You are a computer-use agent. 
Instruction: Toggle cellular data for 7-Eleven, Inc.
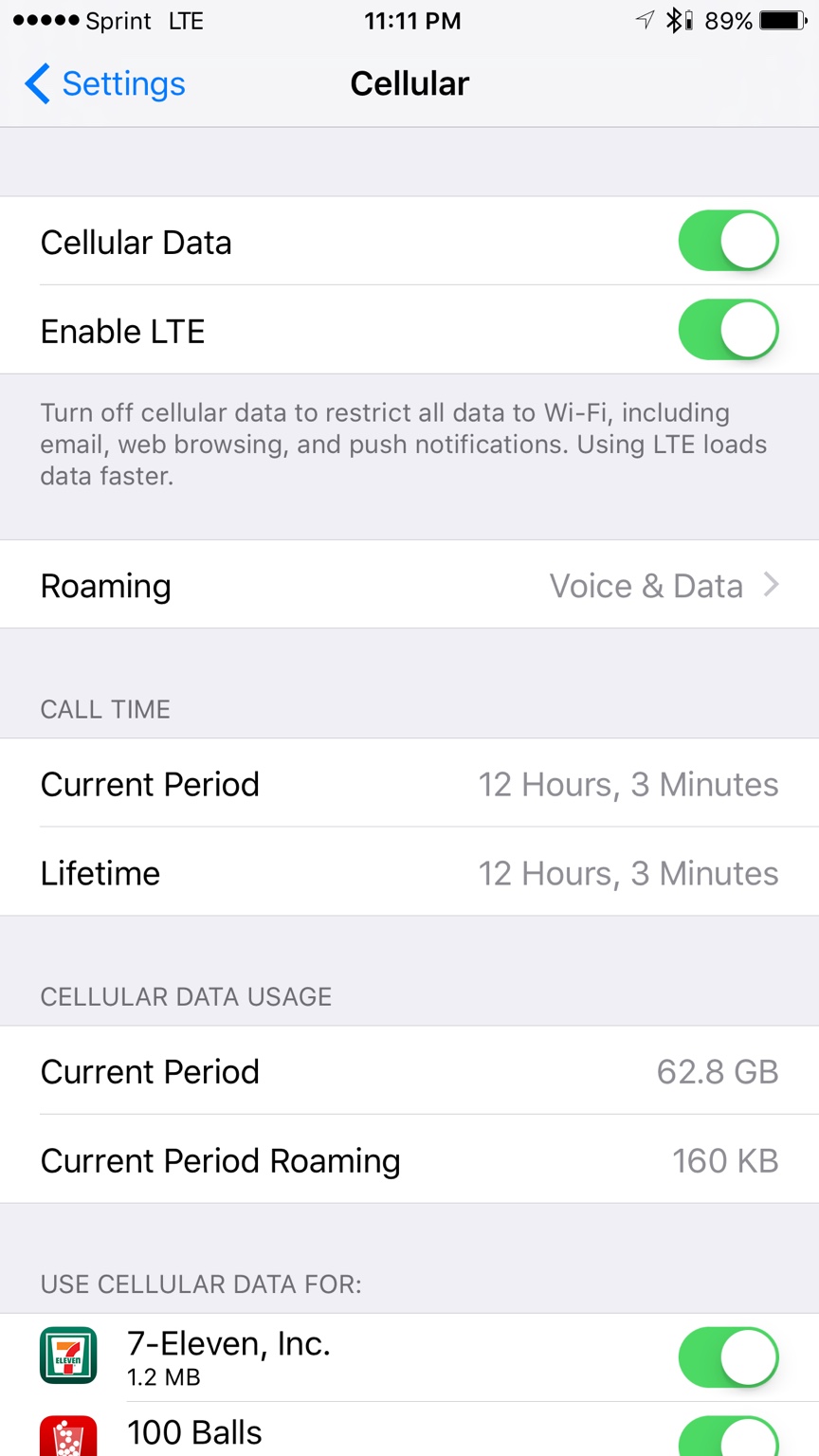coord(728,1357)
